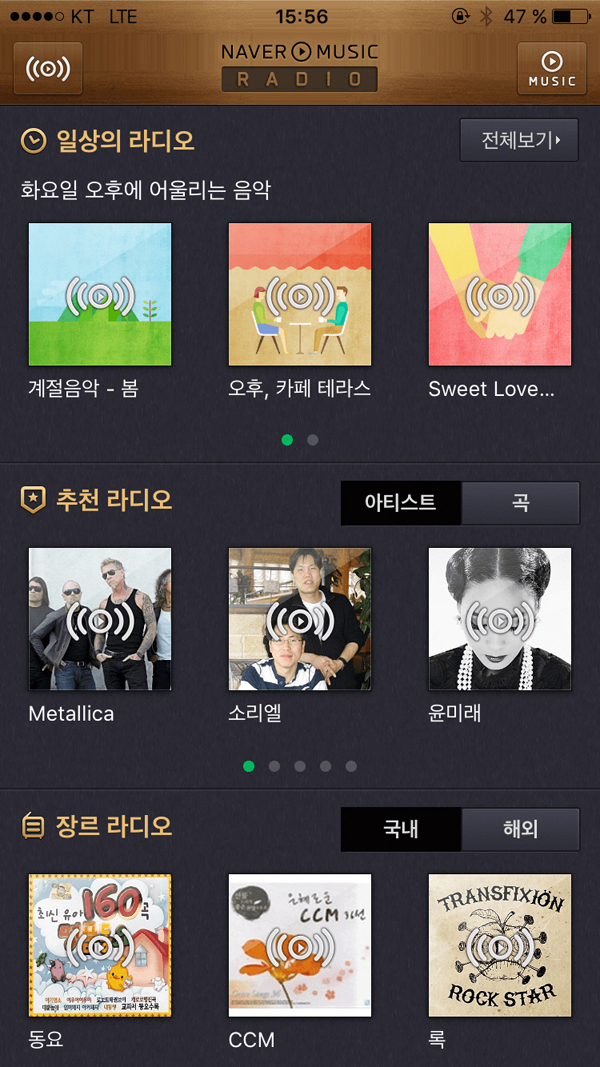Start the 록 genre radio
The width and height of the screenshot is (600, 1067).
(x=500, y=945)
